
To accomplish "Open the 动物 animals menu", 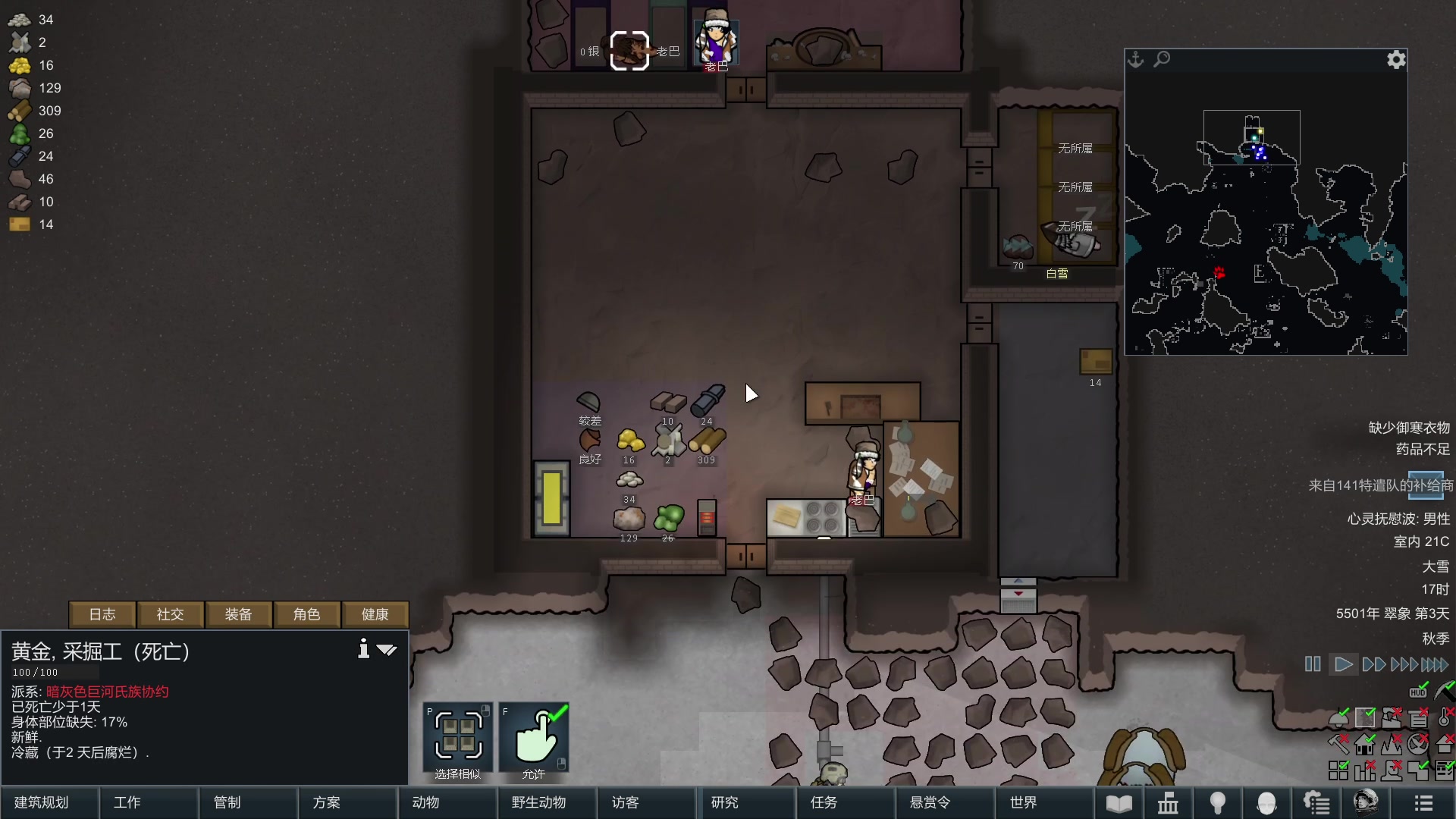I will (425, 802).
